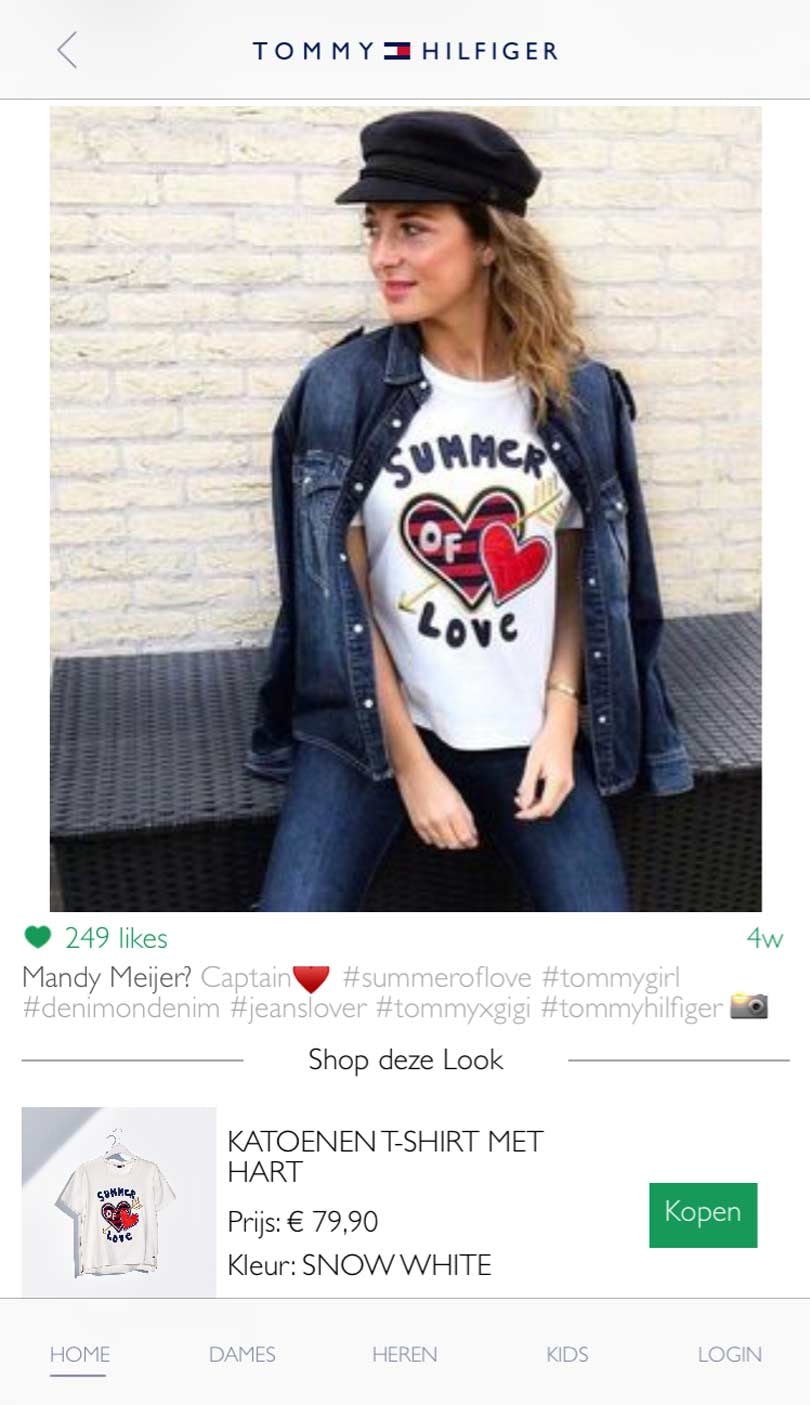
Task: Open the Katoenen T-shirt product thumbnail
Action: click(119, 1202)
